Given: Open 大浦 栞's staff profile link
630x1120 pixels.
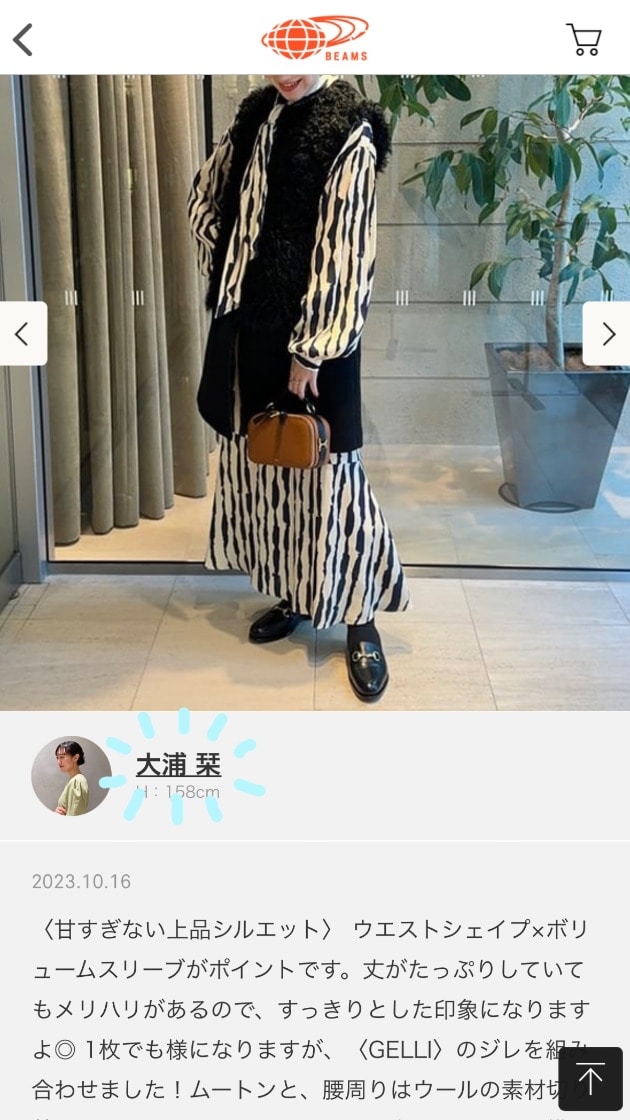Looking at the screenshot, I should (178, 765).
